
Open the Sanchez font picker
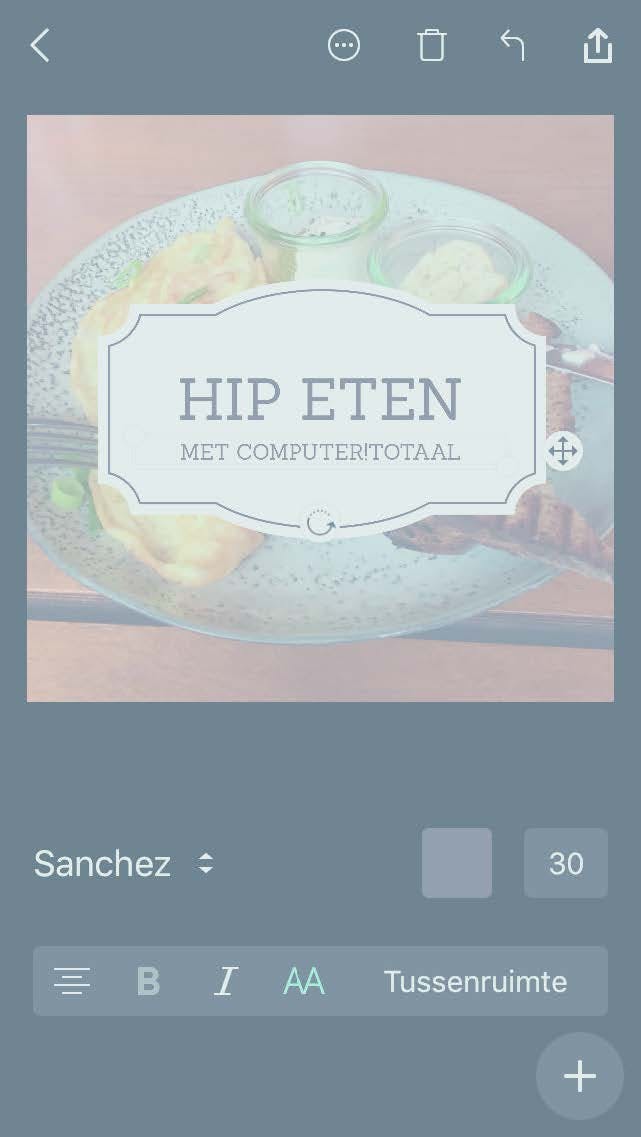pos(124,864)
